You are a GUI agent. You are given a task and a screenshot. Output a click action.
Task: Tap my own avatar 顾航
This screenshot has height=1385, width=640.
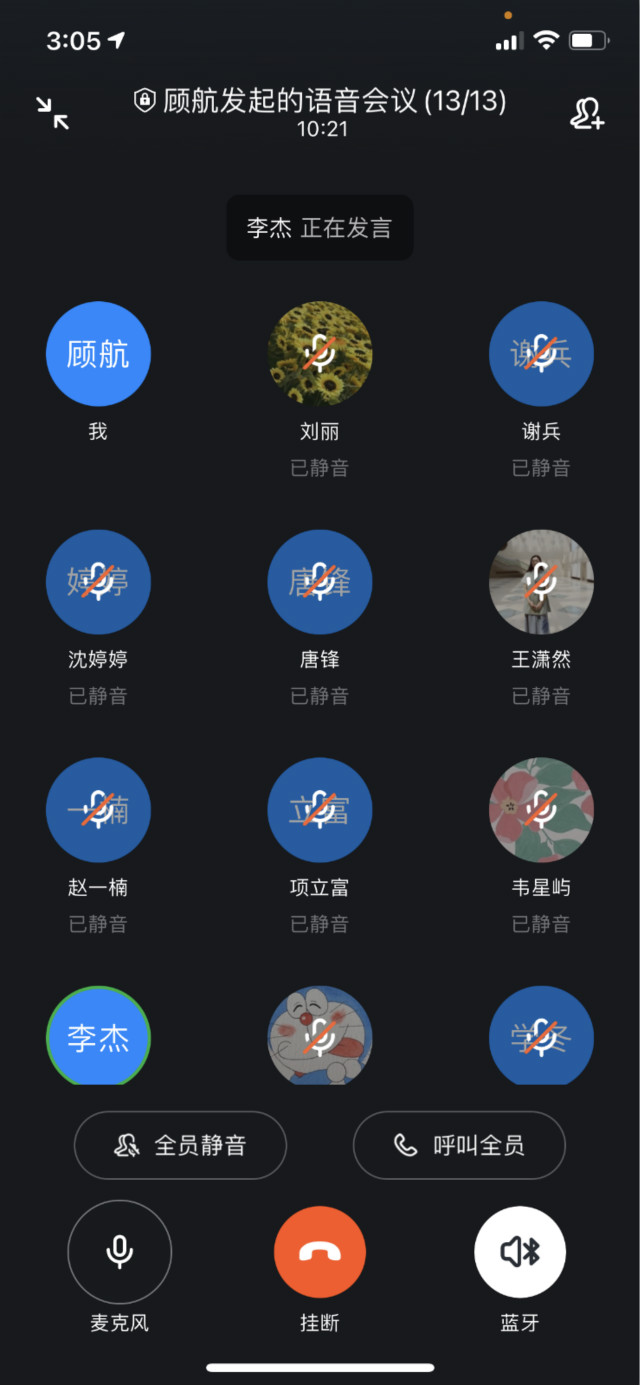click(x=98, y=354)
